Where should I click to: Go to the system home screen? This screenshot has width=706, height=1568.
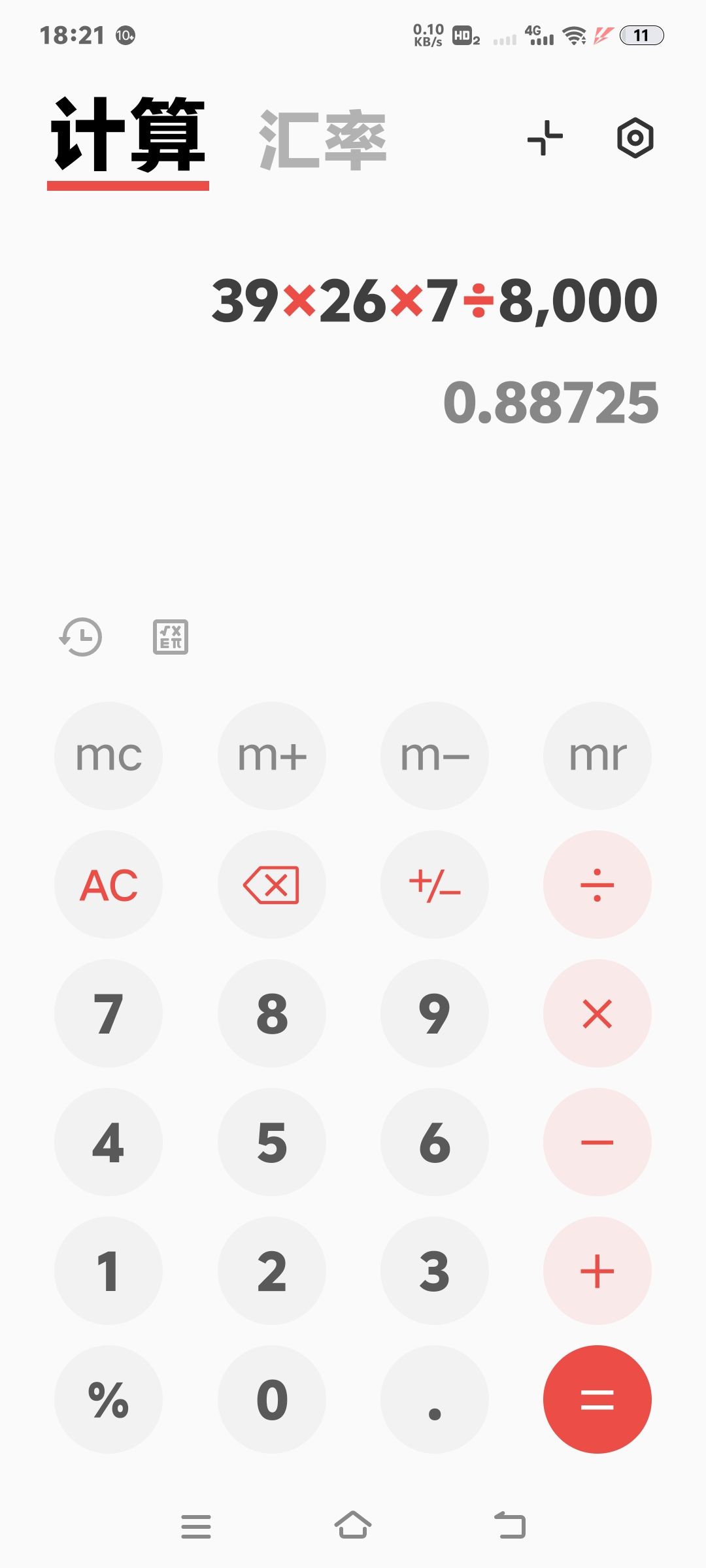pyautogui.click(x=353, y=1526)
